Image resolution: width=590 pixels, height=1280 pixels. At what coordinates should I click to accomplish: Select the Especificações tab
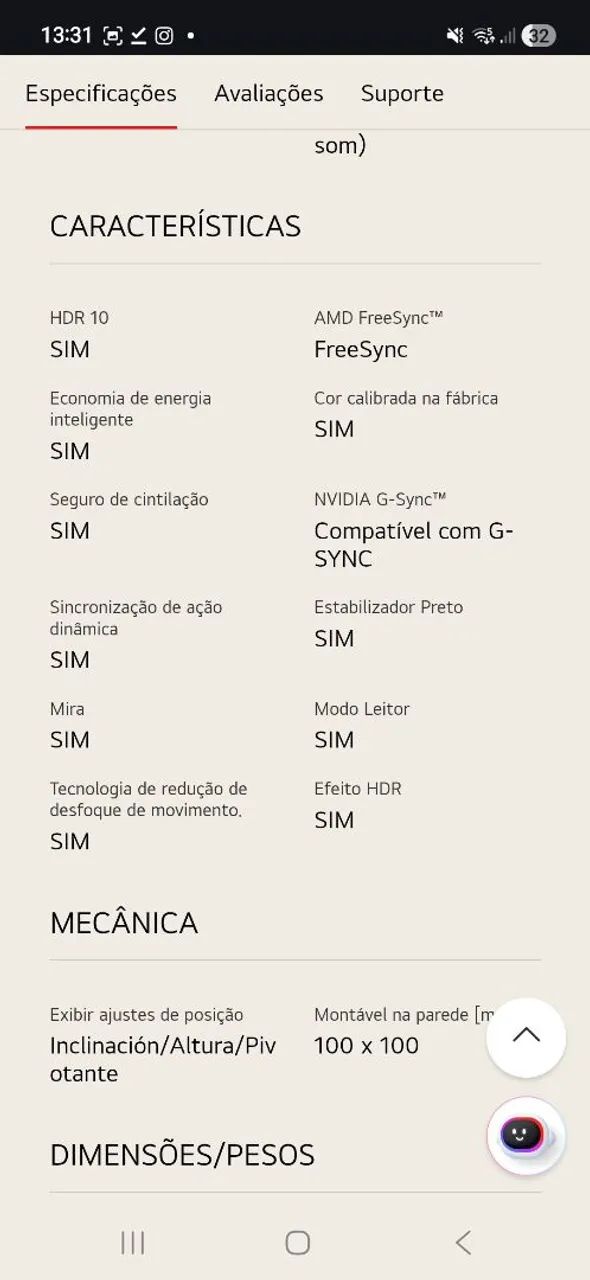click(101, 94)
